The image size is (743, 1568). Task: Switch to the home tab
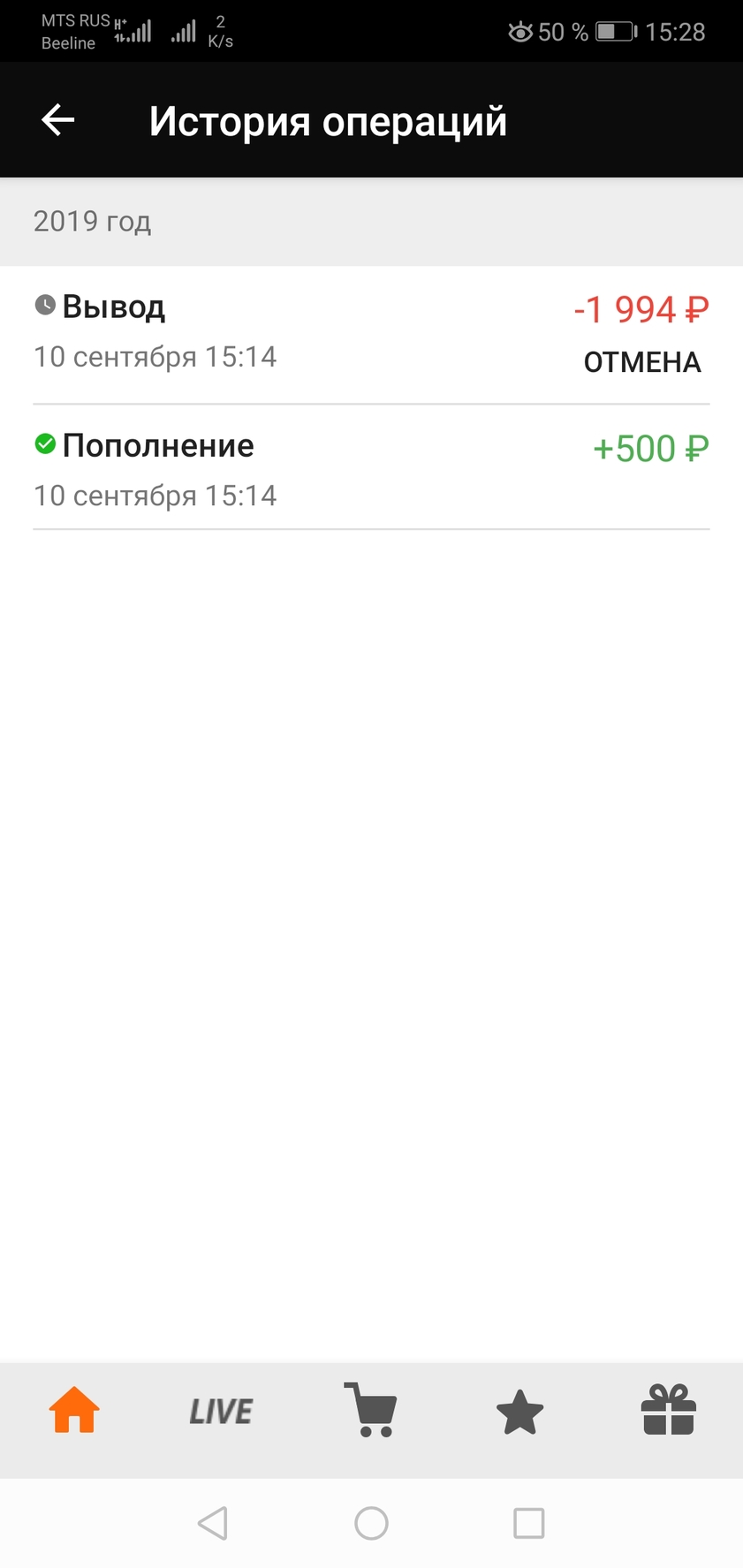74,1410
